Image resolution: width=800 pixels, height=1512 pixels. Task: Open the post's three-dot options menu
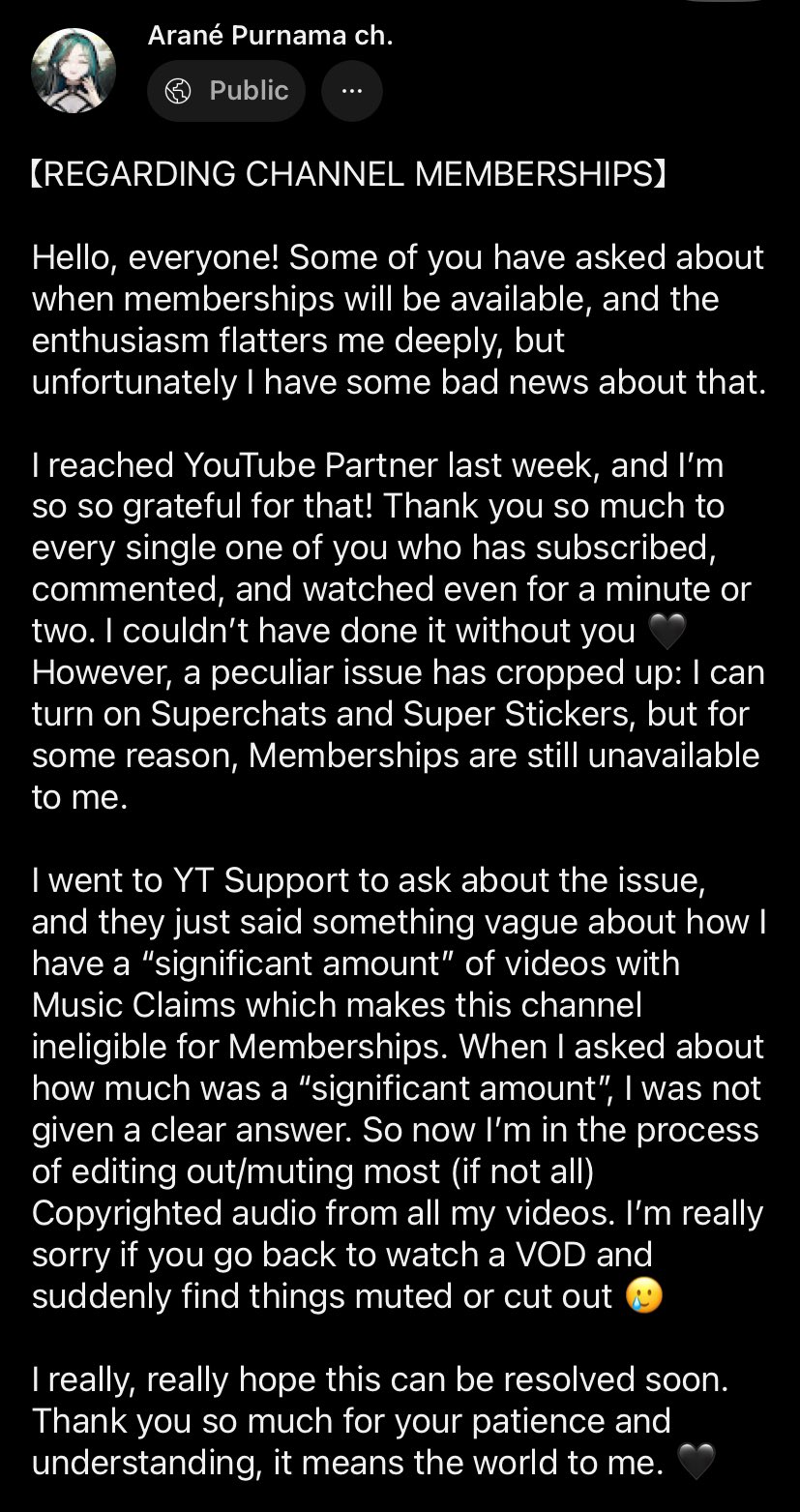coord(351,91)
